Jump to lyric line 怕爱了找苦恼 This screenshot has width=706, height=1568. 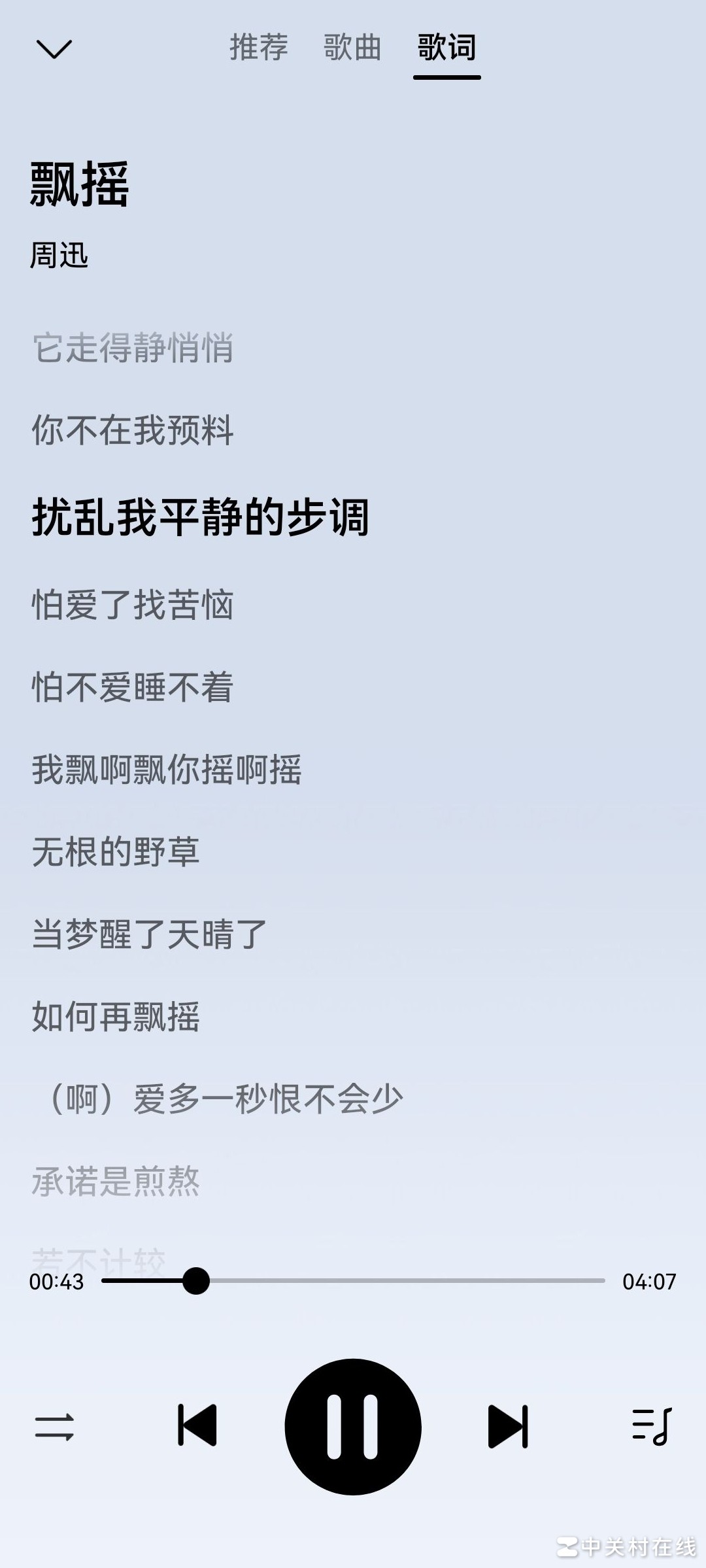point(133,605)
